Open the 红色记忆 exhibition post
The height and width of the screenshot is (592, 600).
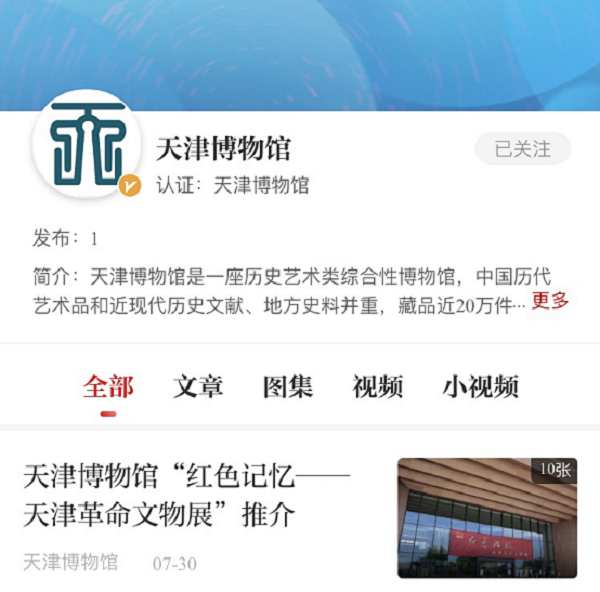[187, 495]
